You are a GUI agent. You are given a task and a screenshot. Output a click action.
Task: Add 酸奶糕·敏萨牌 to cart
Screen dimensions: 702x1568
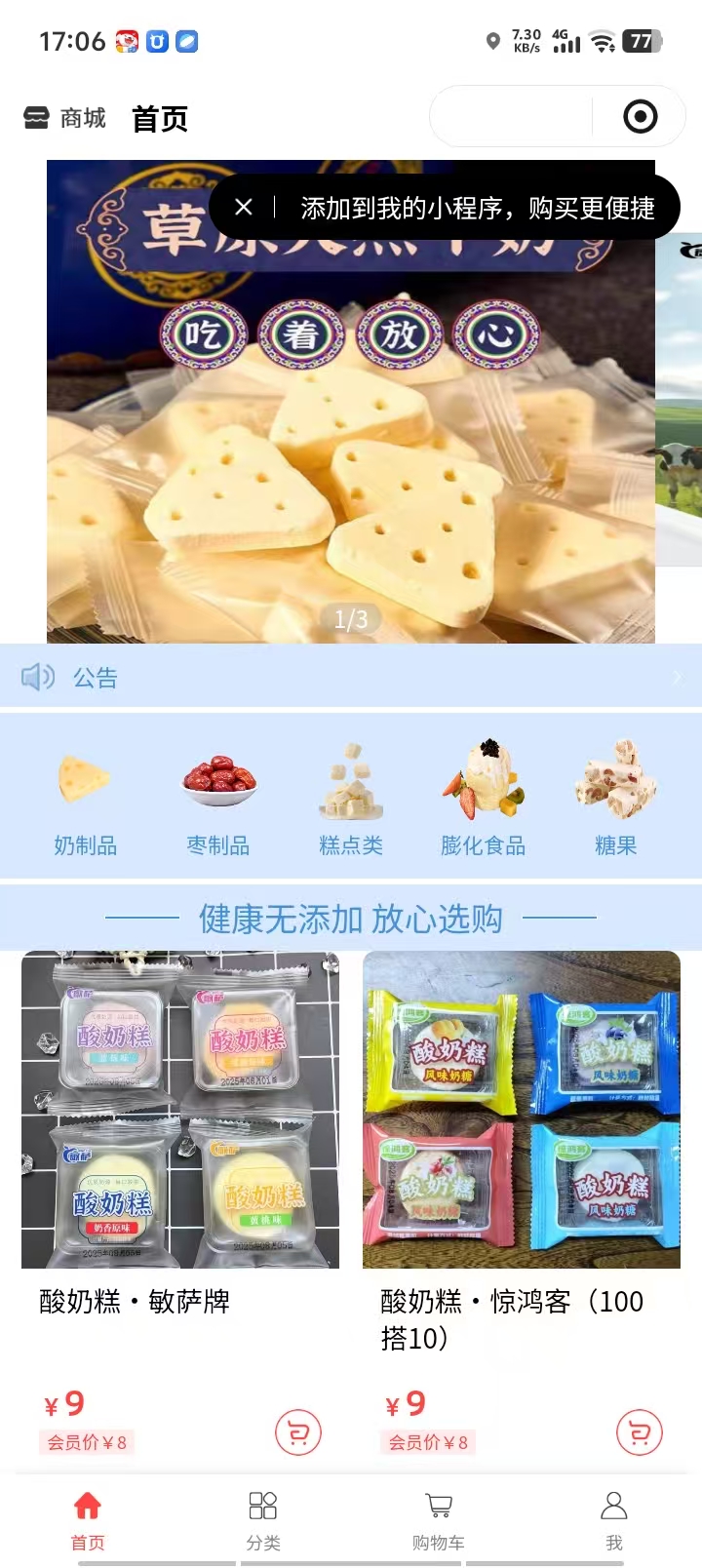pos(298,1432)
